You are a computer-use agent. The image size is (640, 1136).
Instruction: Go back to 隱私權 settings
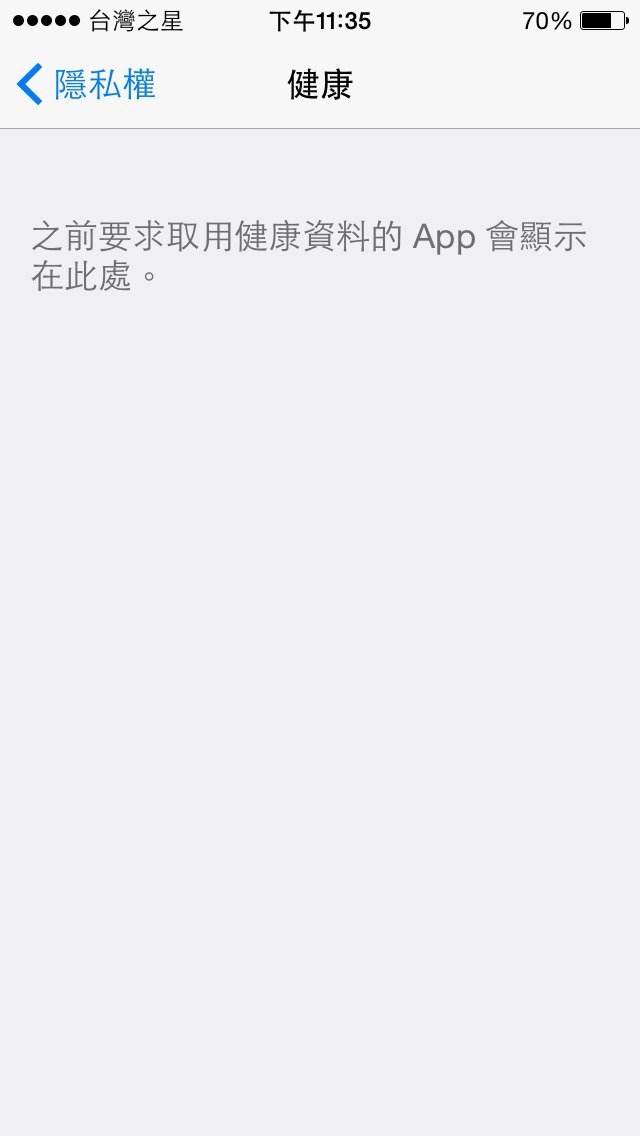click(x=86, y=84)
